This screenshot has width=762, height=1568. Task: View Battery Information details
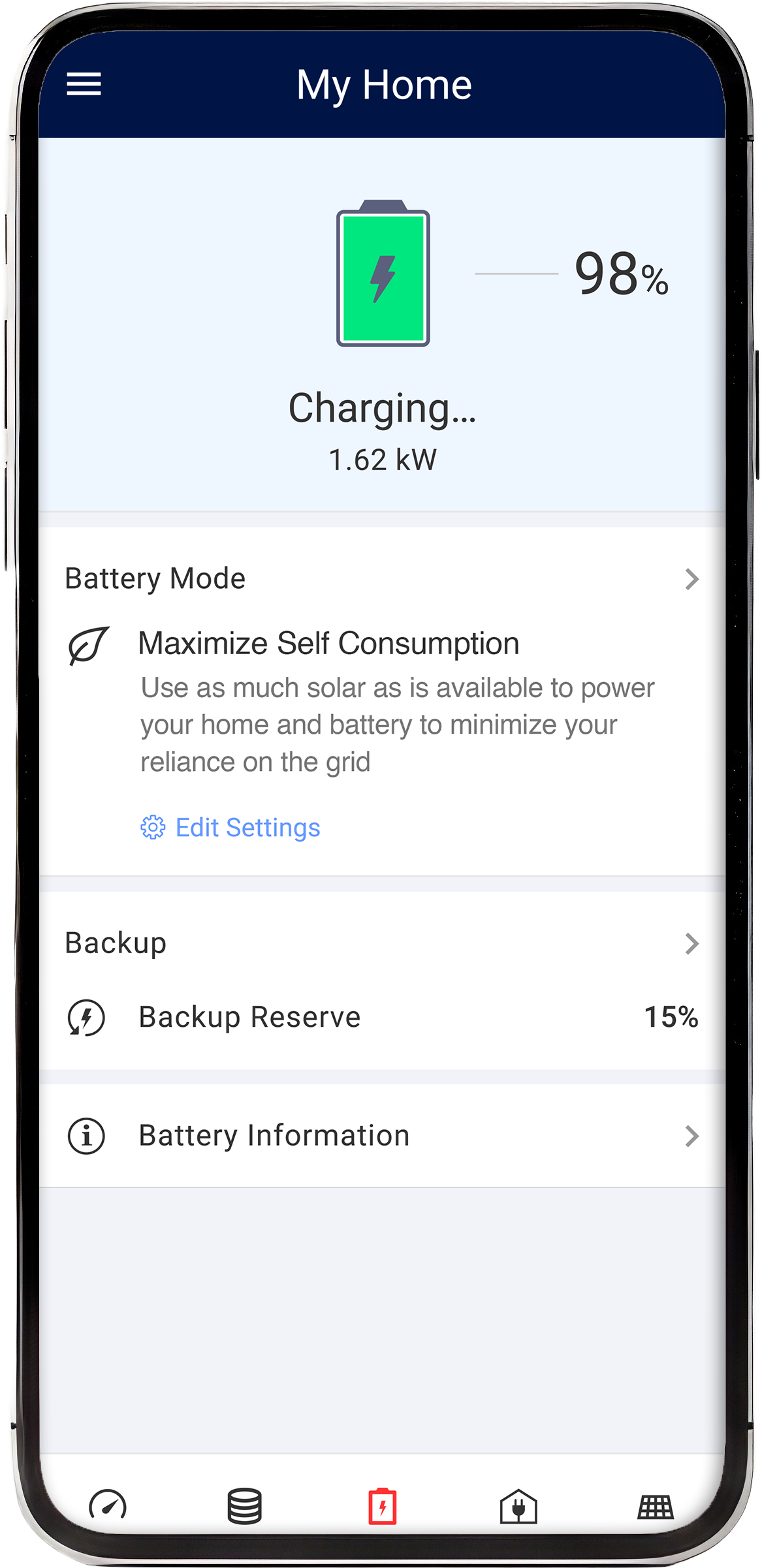coord(381,1136)
